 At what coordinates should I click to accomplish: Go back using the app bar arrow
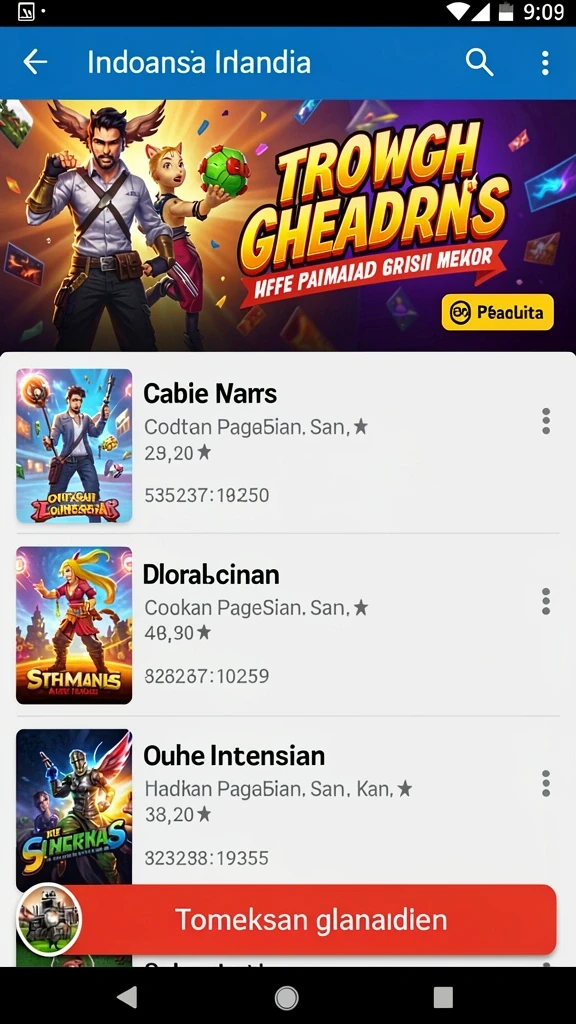pyautogui.click(x=35, y=63)
